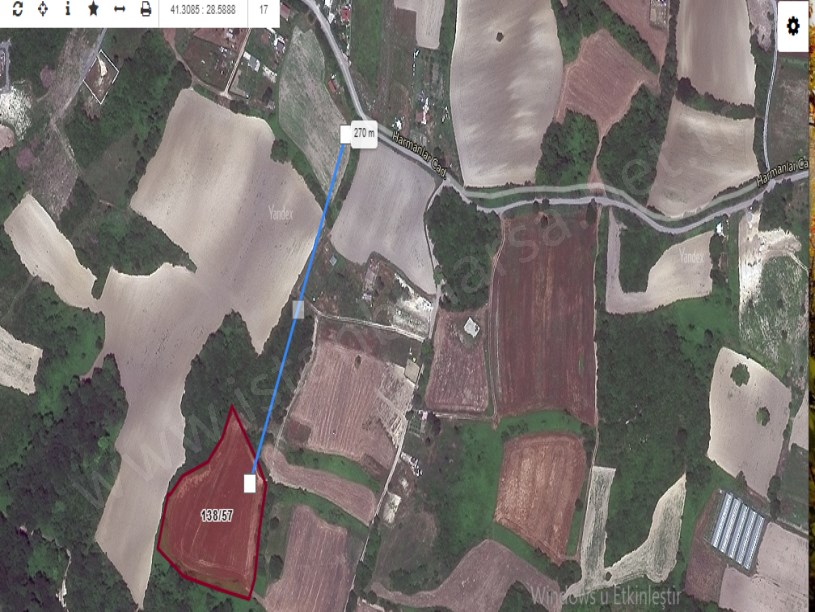Refresh the map view

click(x=16, y=9)
